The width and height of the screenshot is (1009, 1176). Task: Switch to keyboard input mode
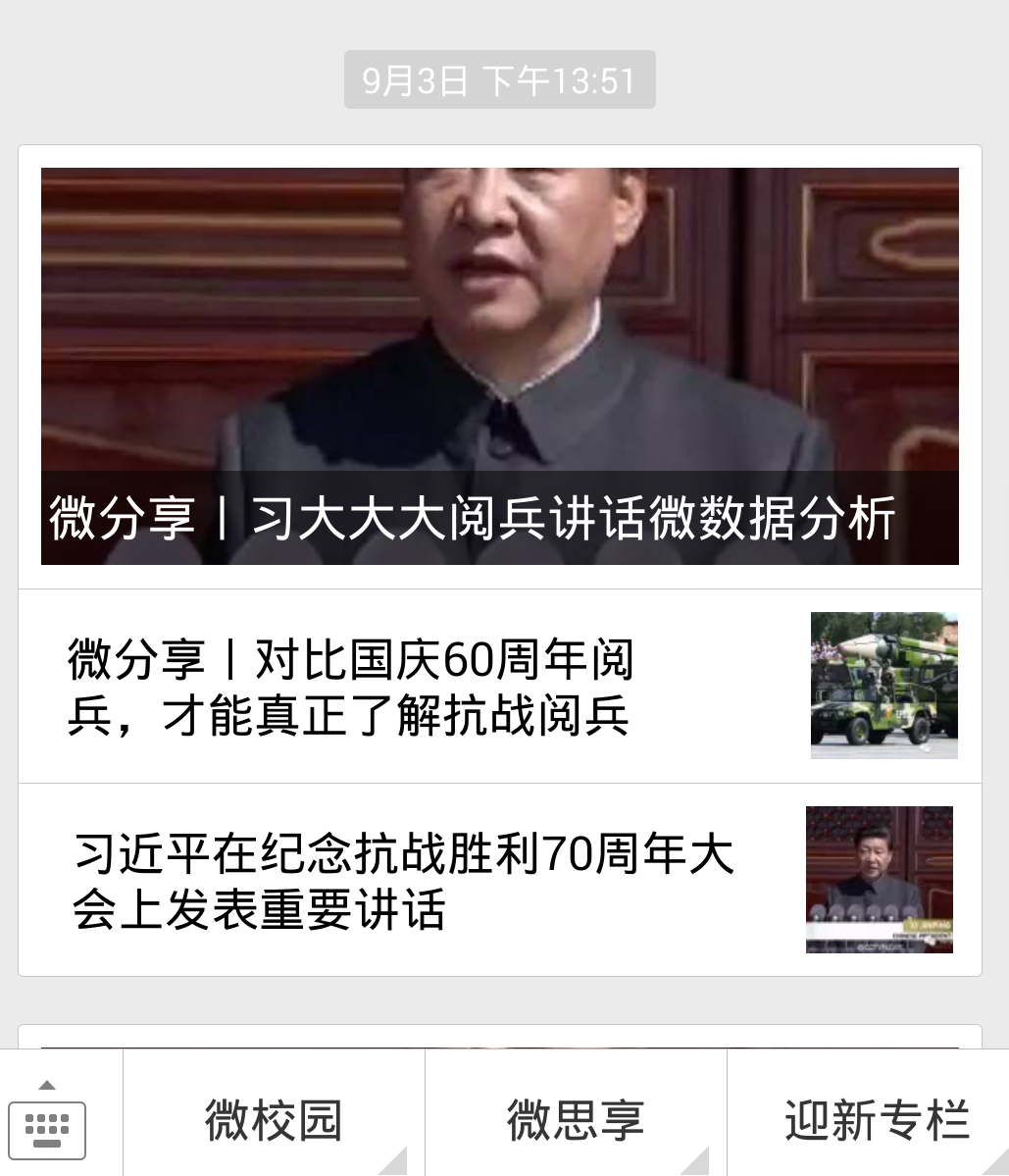coord(47,1128)
